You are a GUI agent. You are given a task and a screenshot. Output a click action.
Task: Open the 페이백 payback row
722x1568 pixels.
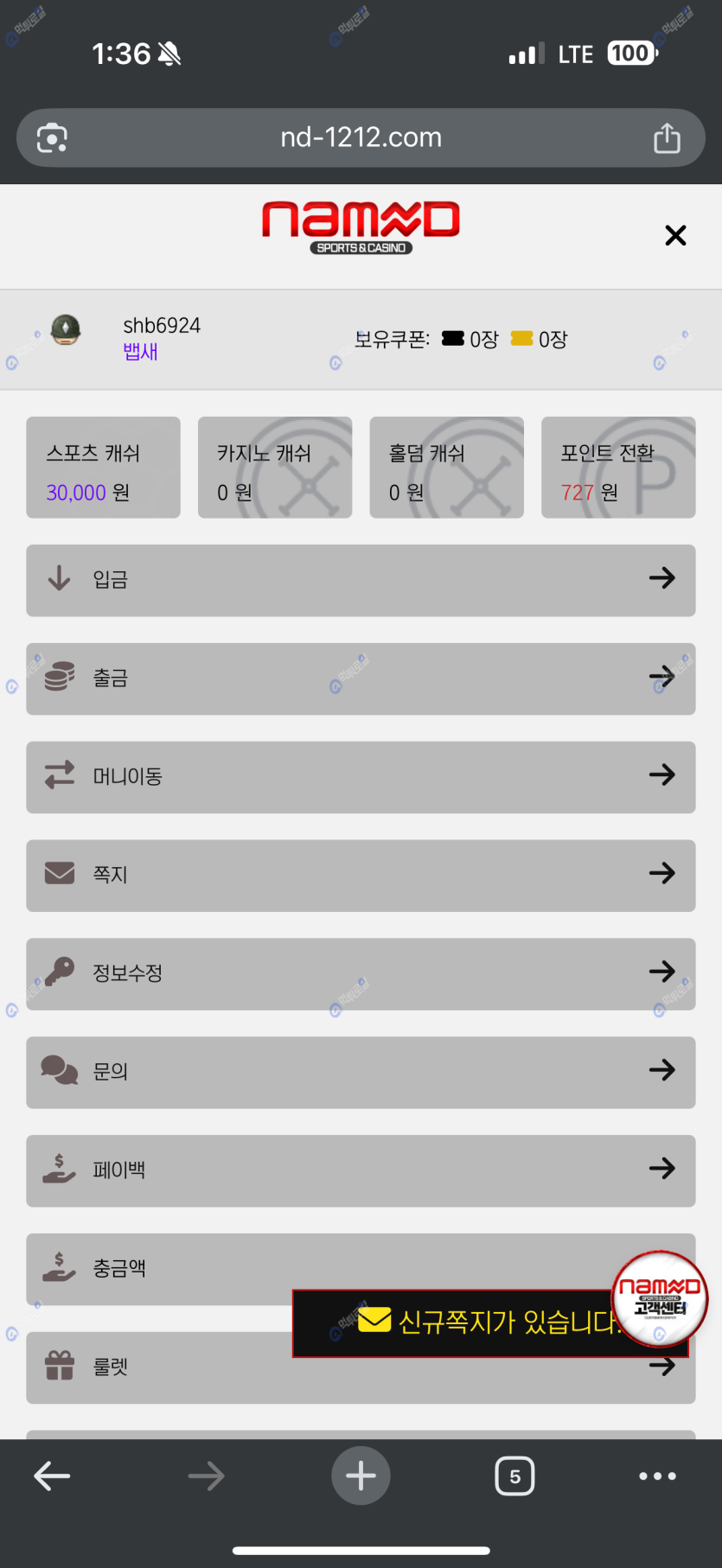pyautogui.click(x=361, y=1171)
